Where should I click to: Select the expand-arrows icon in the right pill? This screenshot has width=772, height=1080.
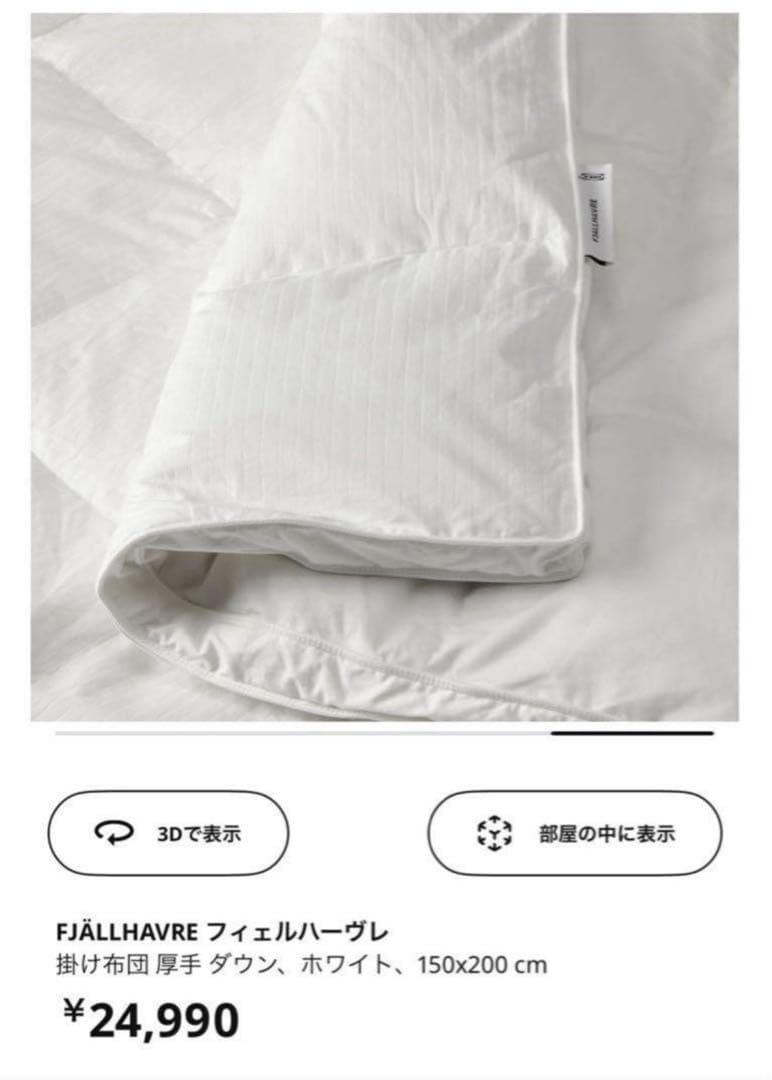click(x=492, y=832)
